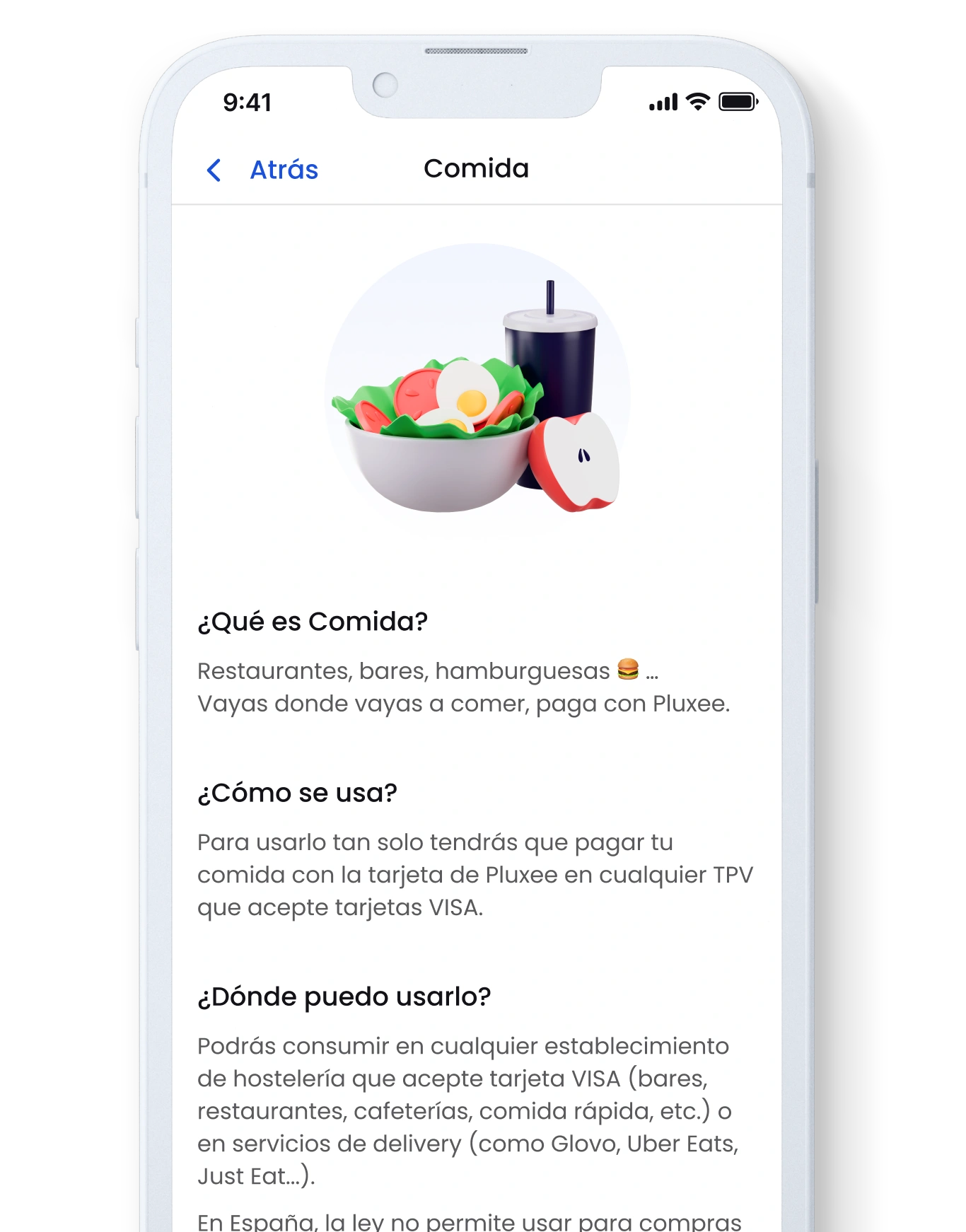
Task: Go back with the Atrás button
Action: [263, 170]
